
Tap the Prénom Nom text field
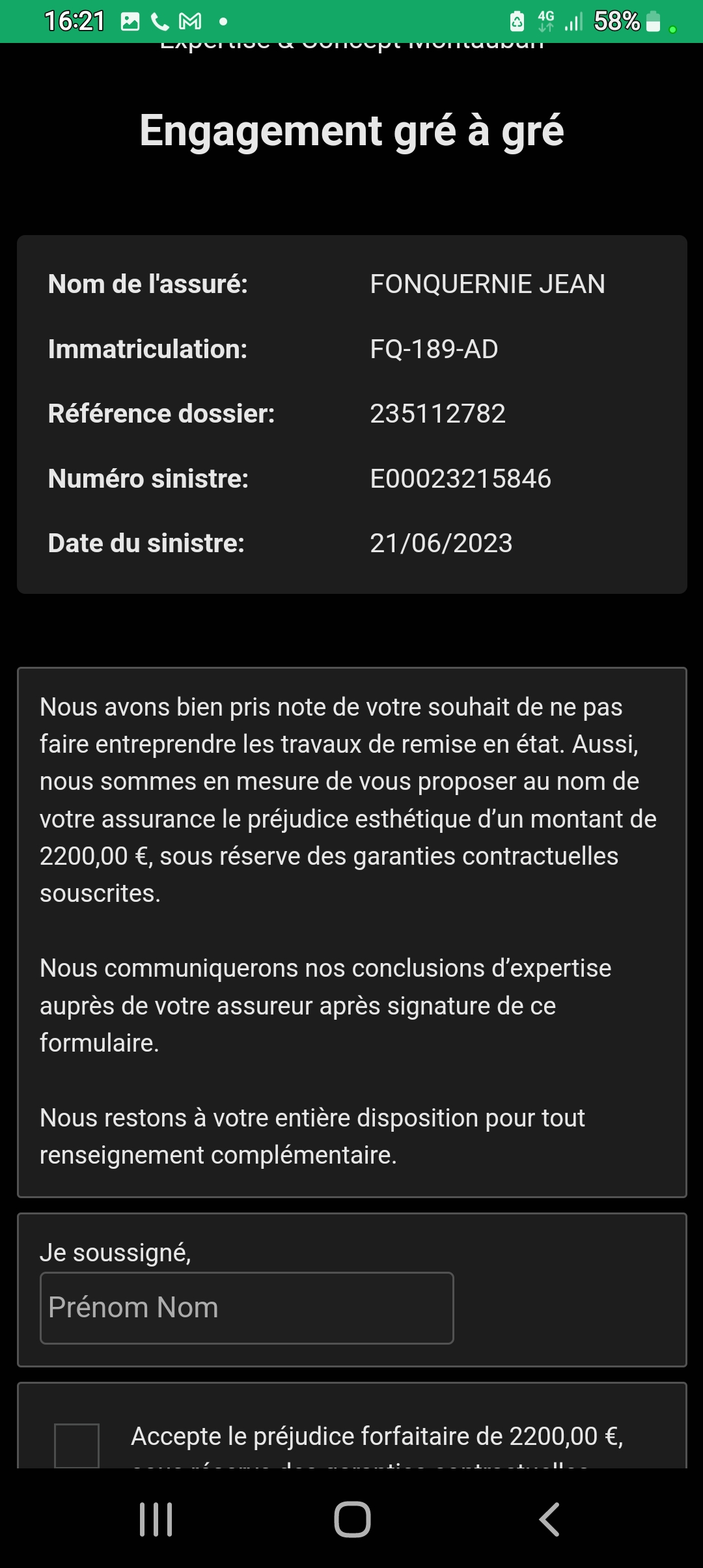point(247,1308)
